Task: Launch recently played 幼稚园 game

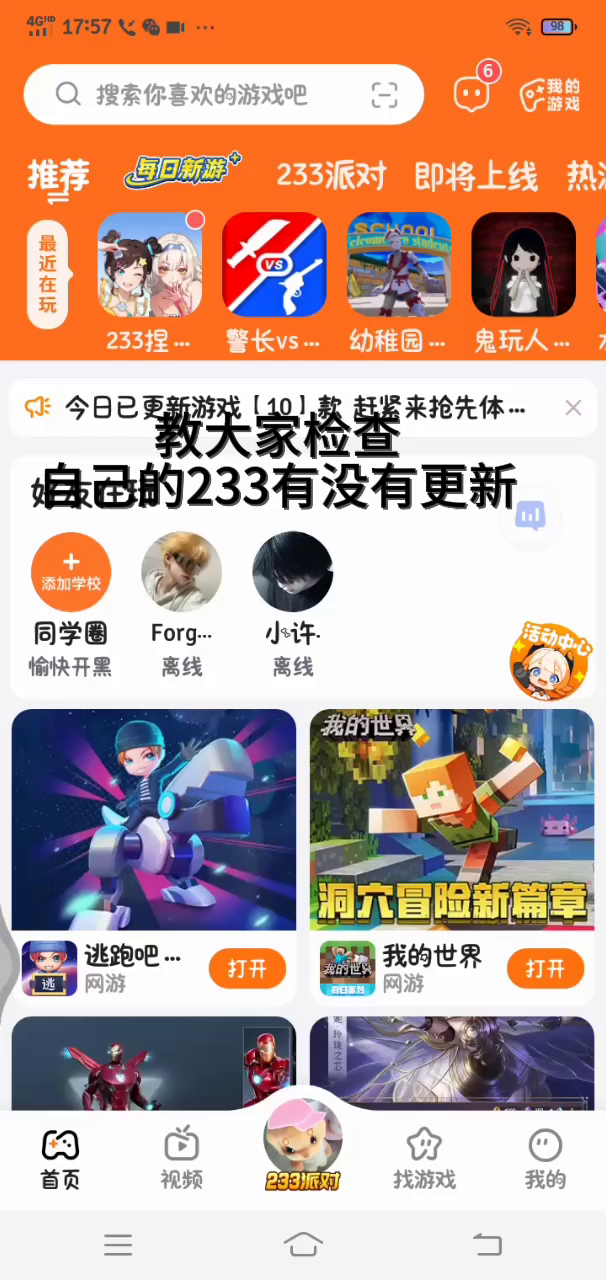Action: [x=399, y=265]
